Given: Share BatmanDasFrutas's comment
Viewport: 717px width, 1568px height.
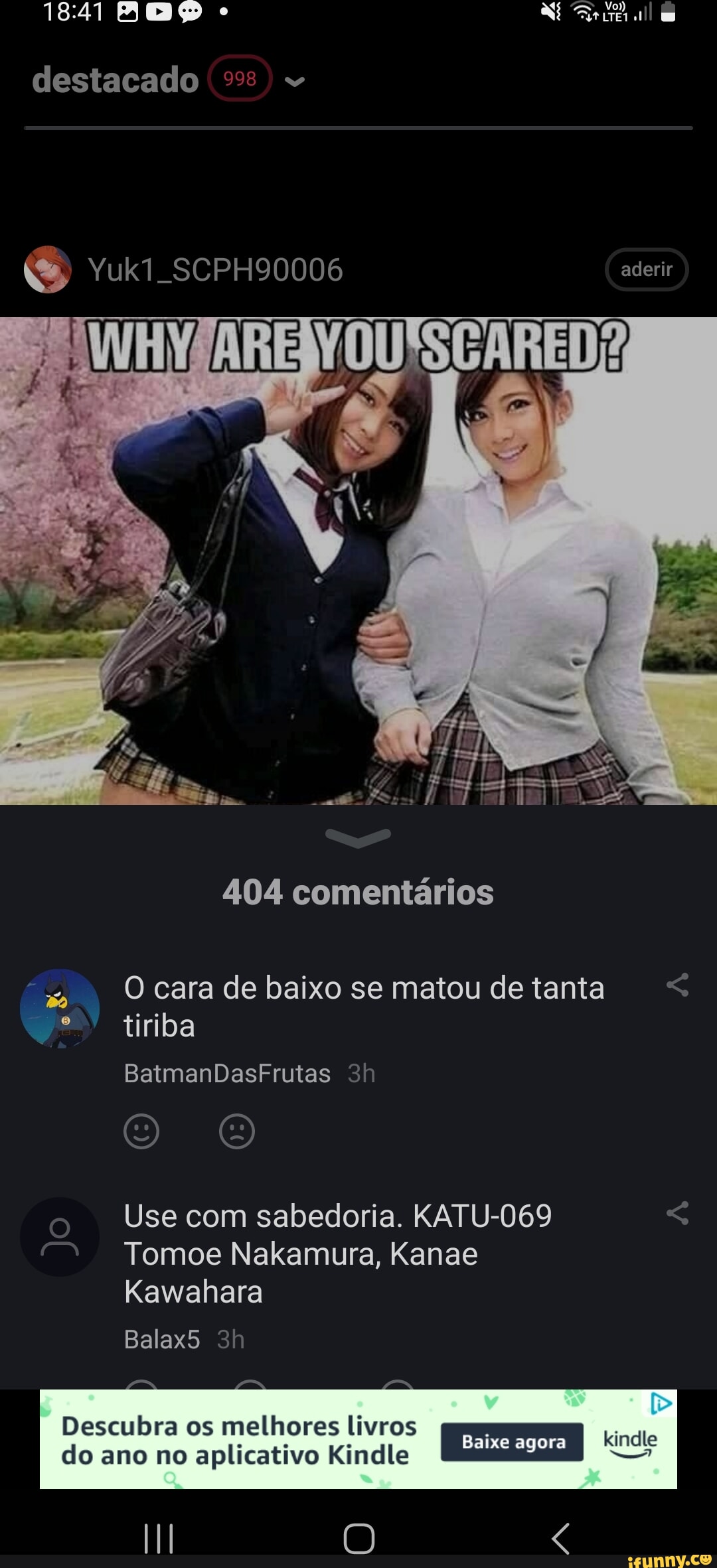Looking at the screenshot, I should pyautogui.click(x=677, y=985).
